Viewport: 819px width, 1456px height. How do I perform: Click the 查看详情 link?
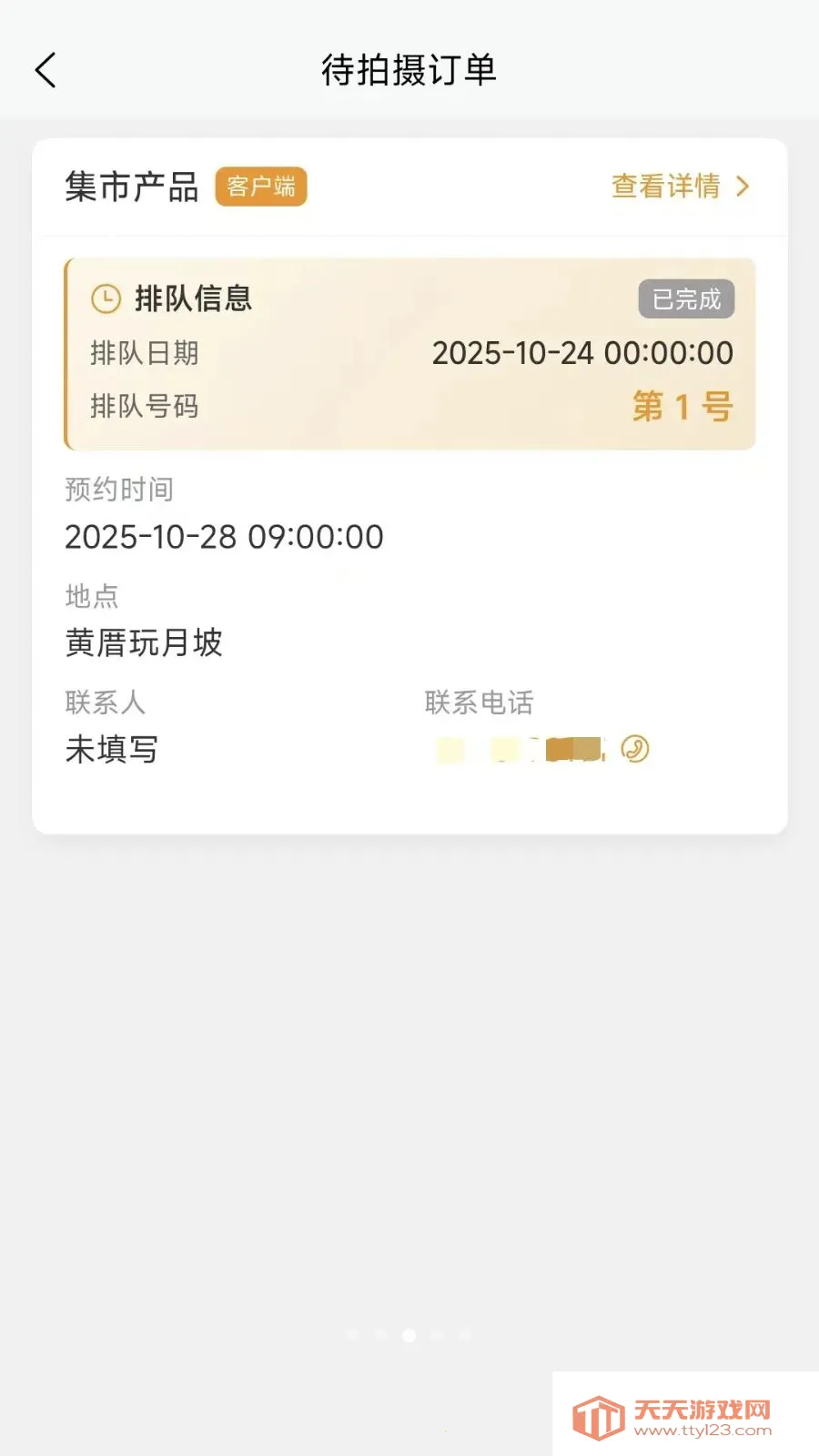(665, 187)
